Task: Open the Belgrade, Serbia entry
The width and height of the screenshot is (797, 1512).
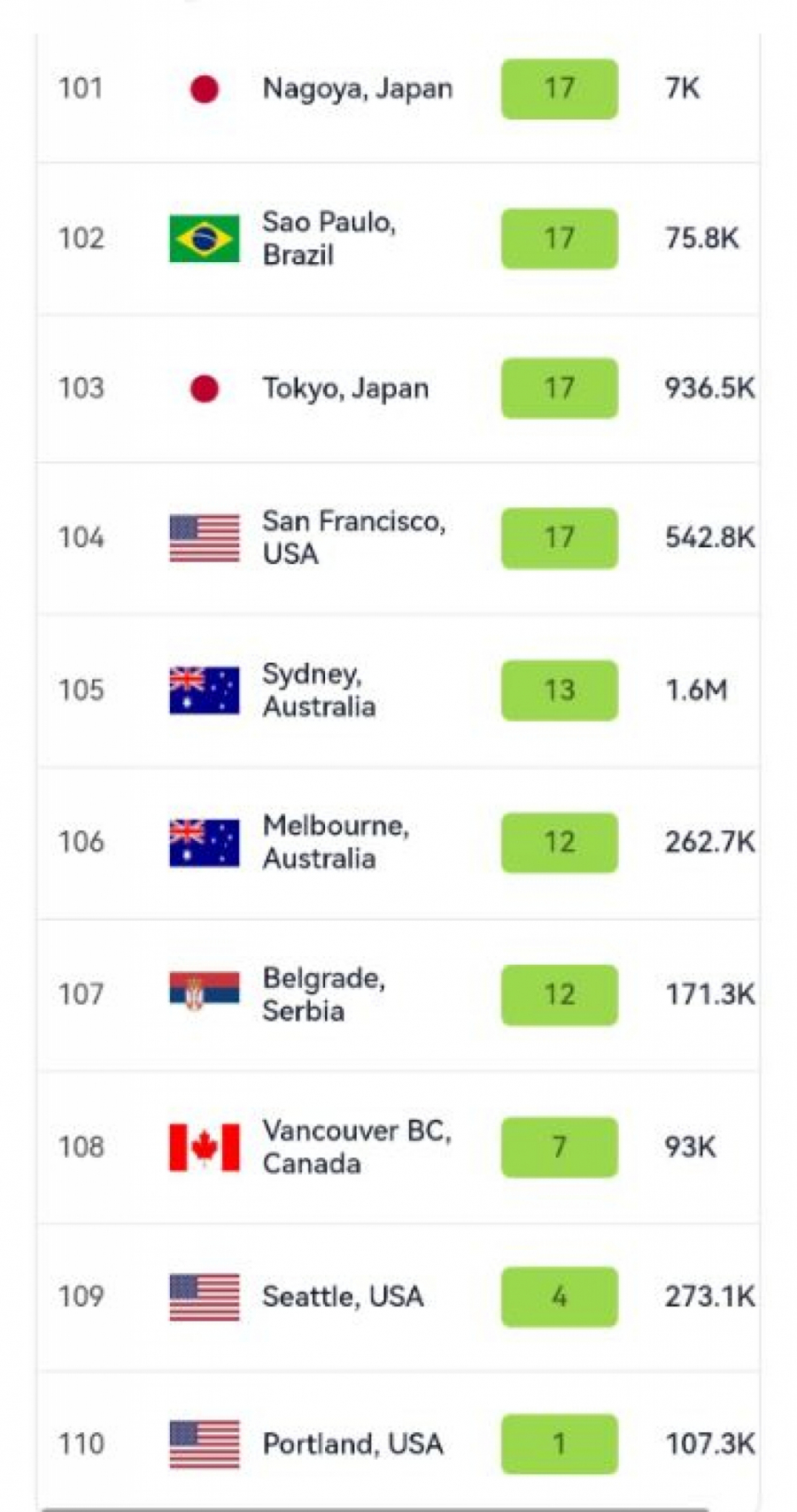Action: pyautogui.click(x=323, y=994)
